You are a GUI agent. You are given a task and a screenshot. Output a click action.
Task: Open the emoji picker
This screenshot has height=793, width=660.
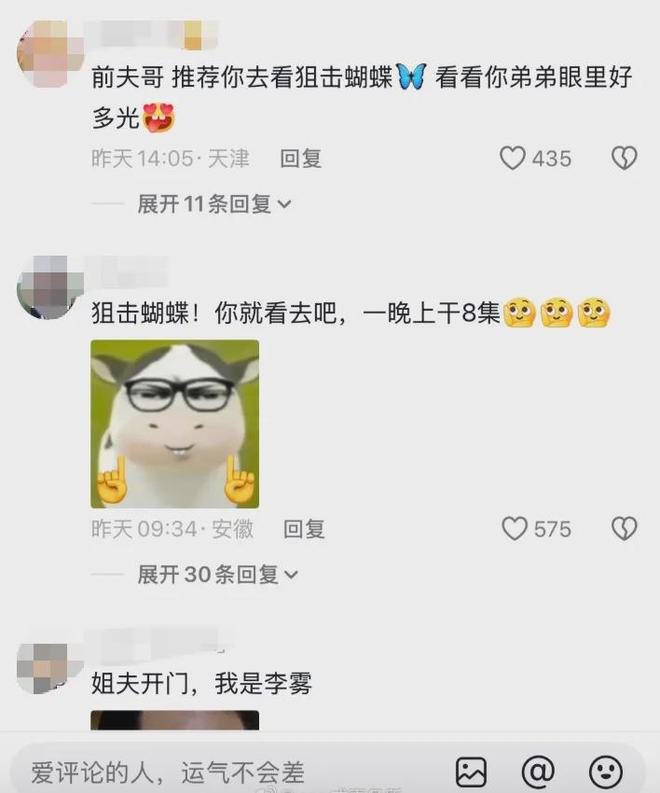606,771
